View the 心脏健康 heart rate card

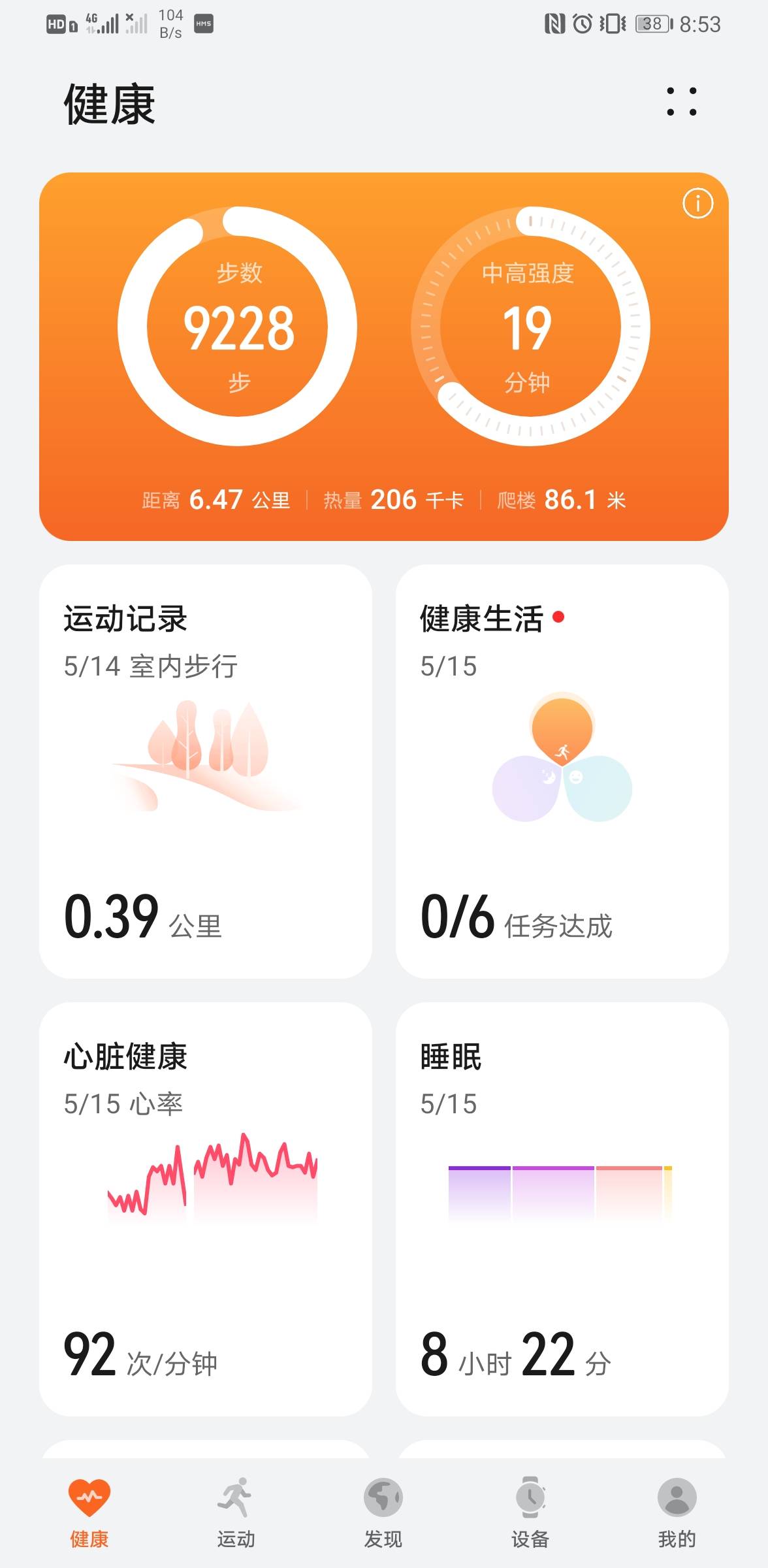coord(206,1209)
